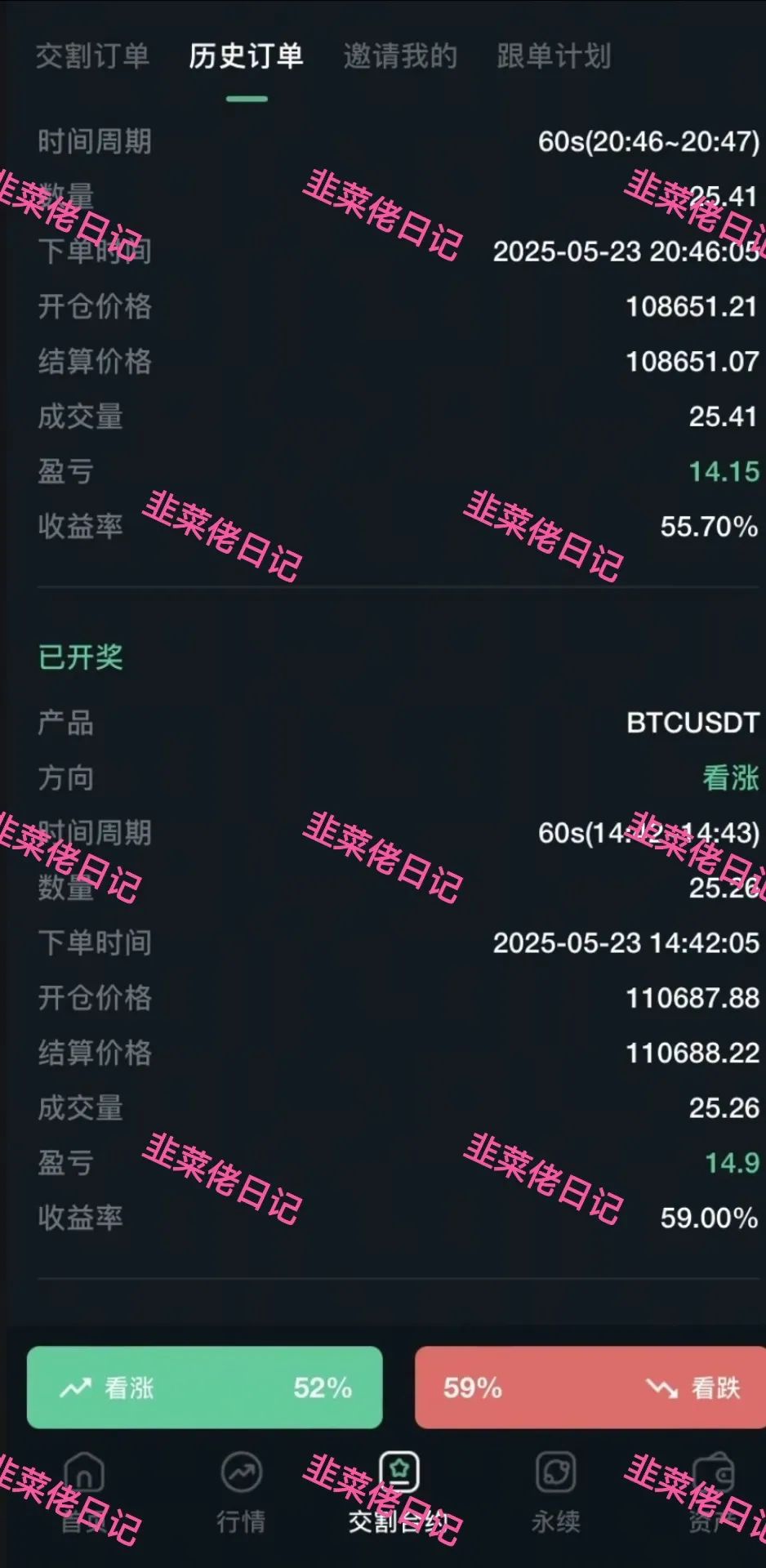This screenshot has height=1568, width=766.
Task: Open the 跟单计划 tab
Action: [552, 57]
